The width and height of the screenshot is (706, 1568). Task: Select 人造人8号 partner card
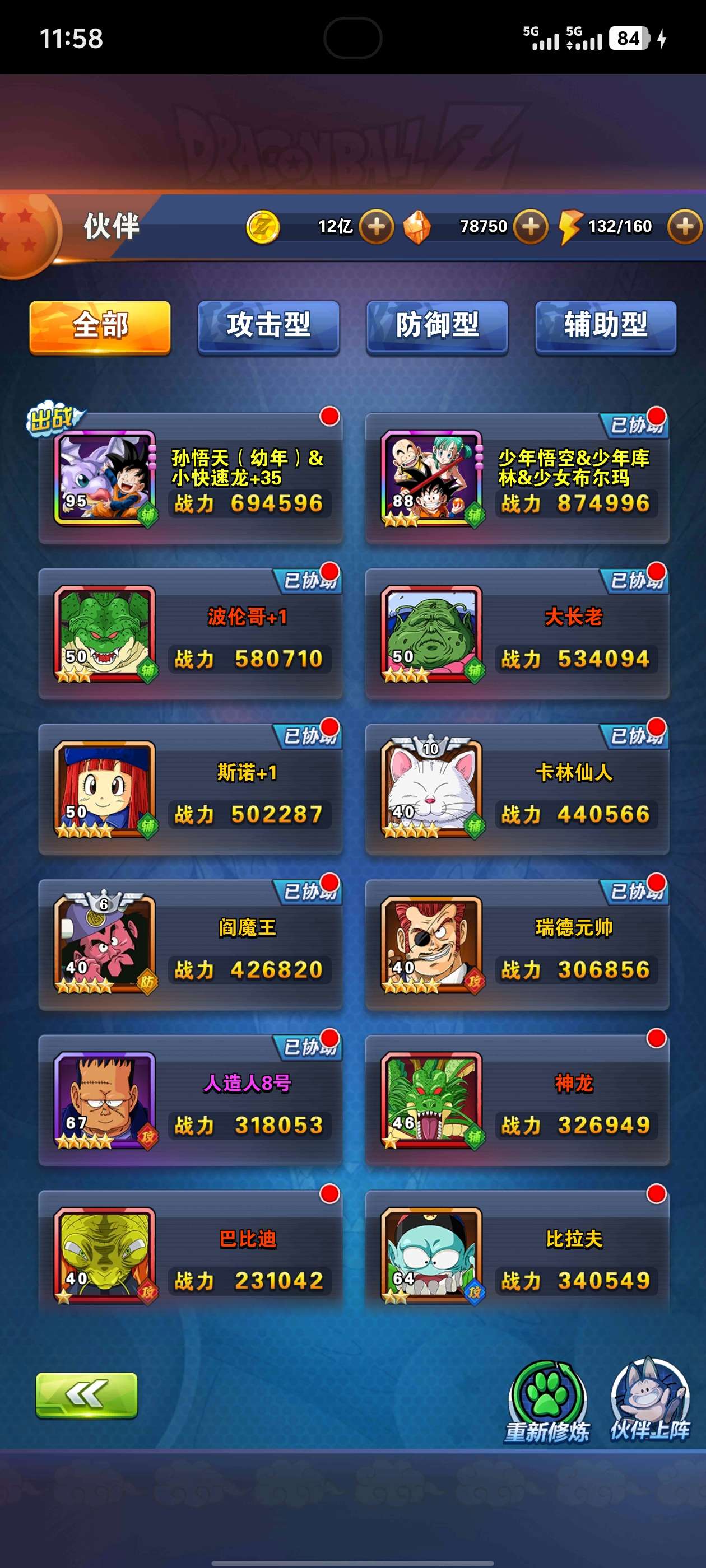pyautogui.click(x=190, y=1100)
